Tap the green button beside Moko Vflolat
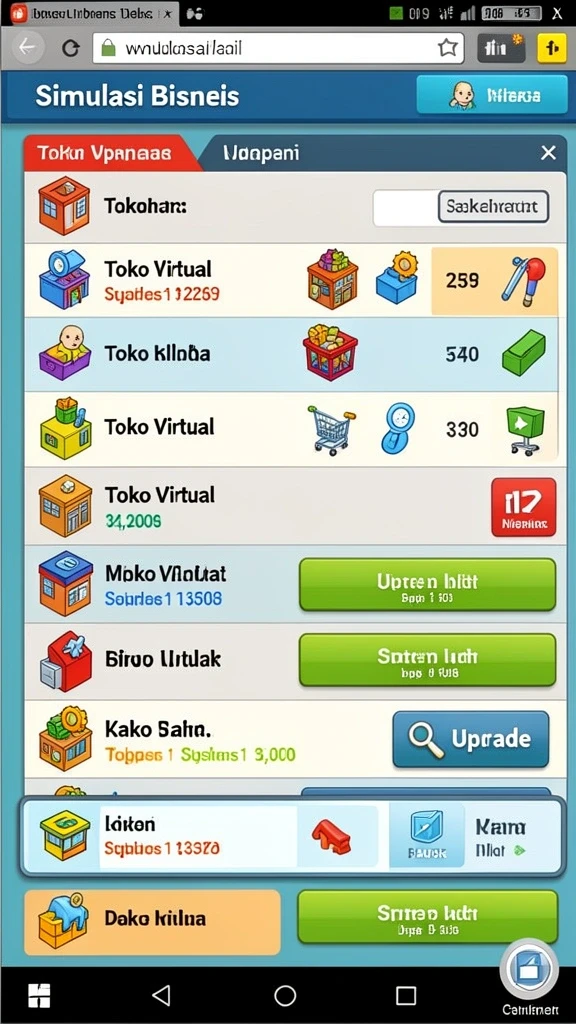Viewport: 576px width, 1024px height. [x=427, y=584]
